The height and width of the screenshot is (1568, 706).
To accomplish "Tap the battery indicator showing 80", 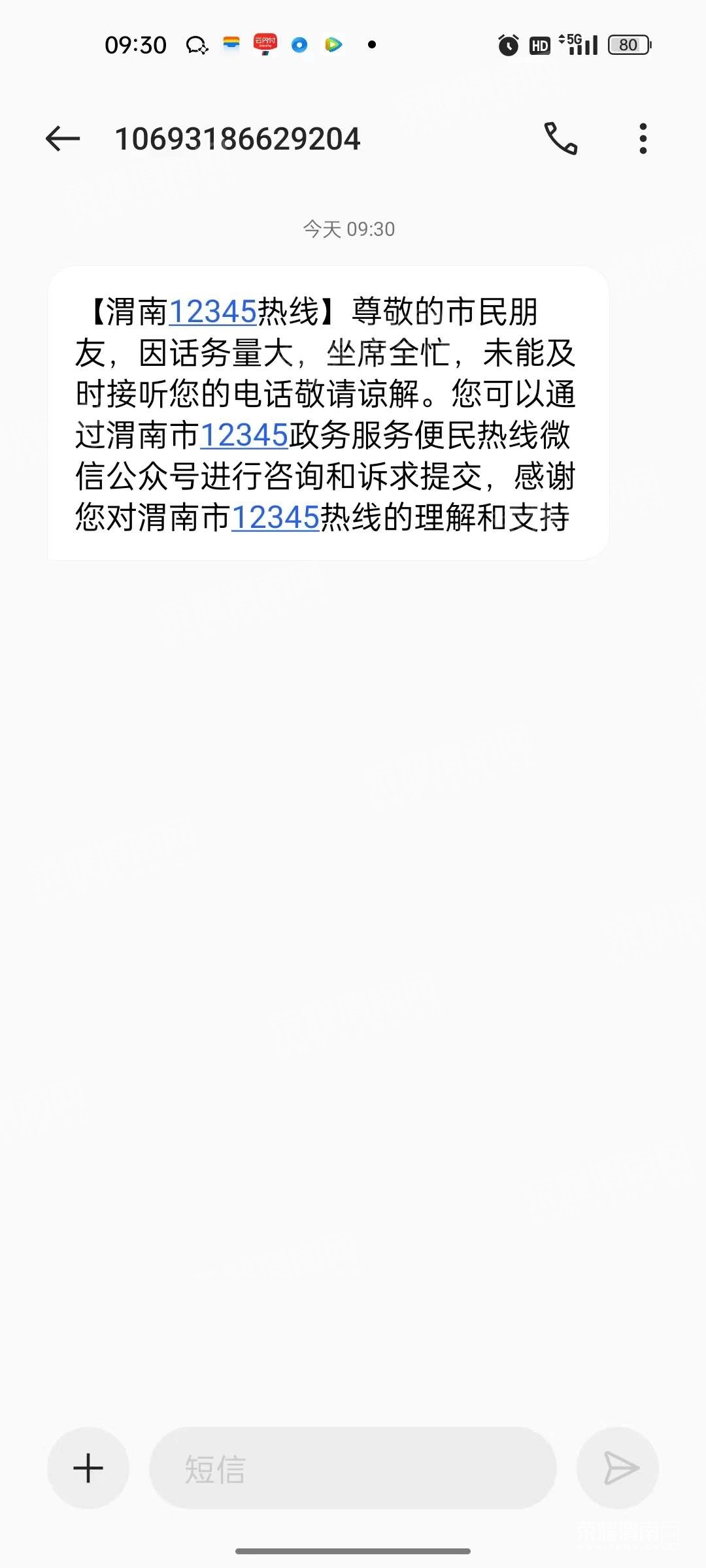I will click(x=628, y=44).
